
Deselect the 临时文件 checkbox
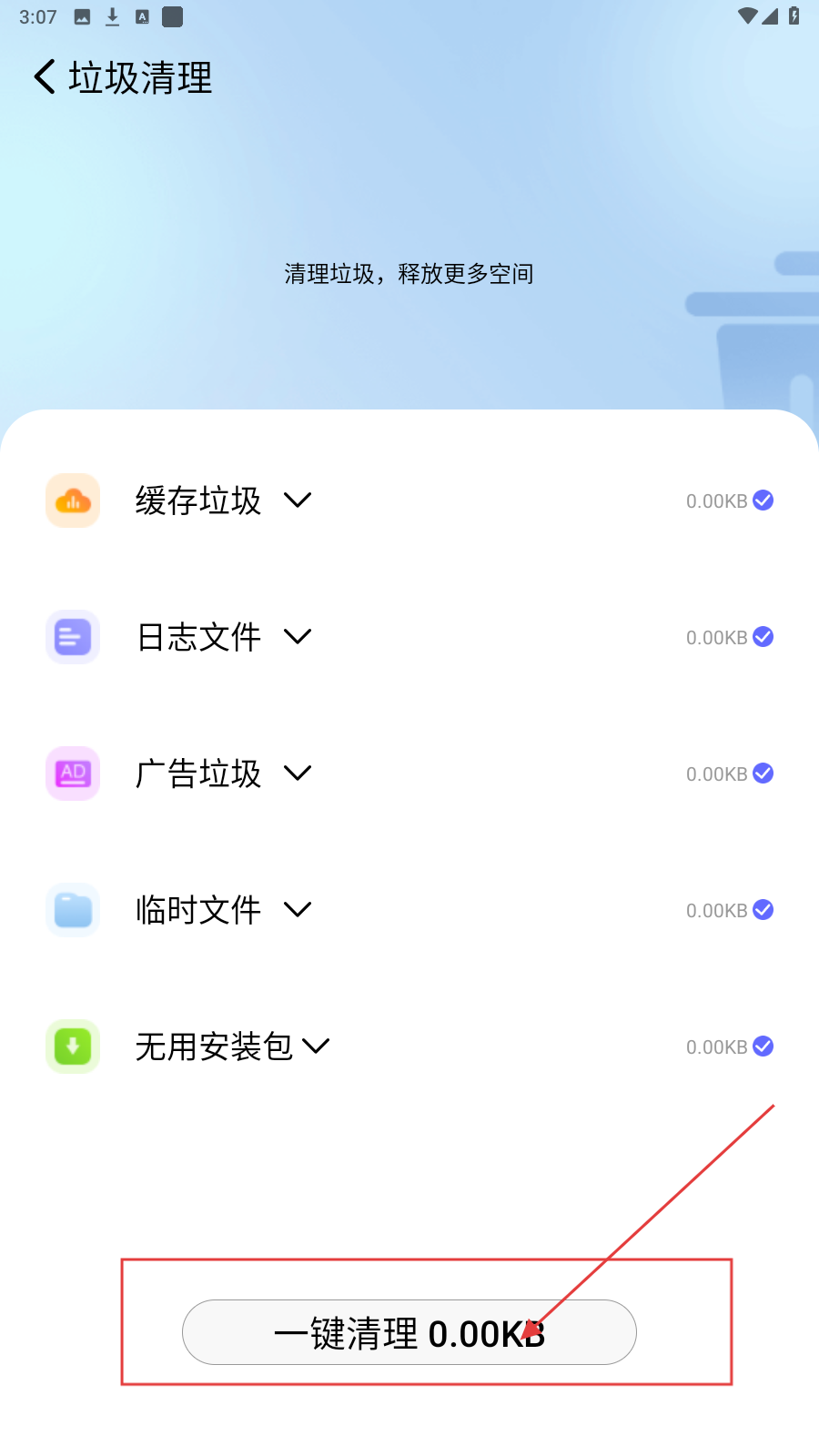tap(763, 910)
